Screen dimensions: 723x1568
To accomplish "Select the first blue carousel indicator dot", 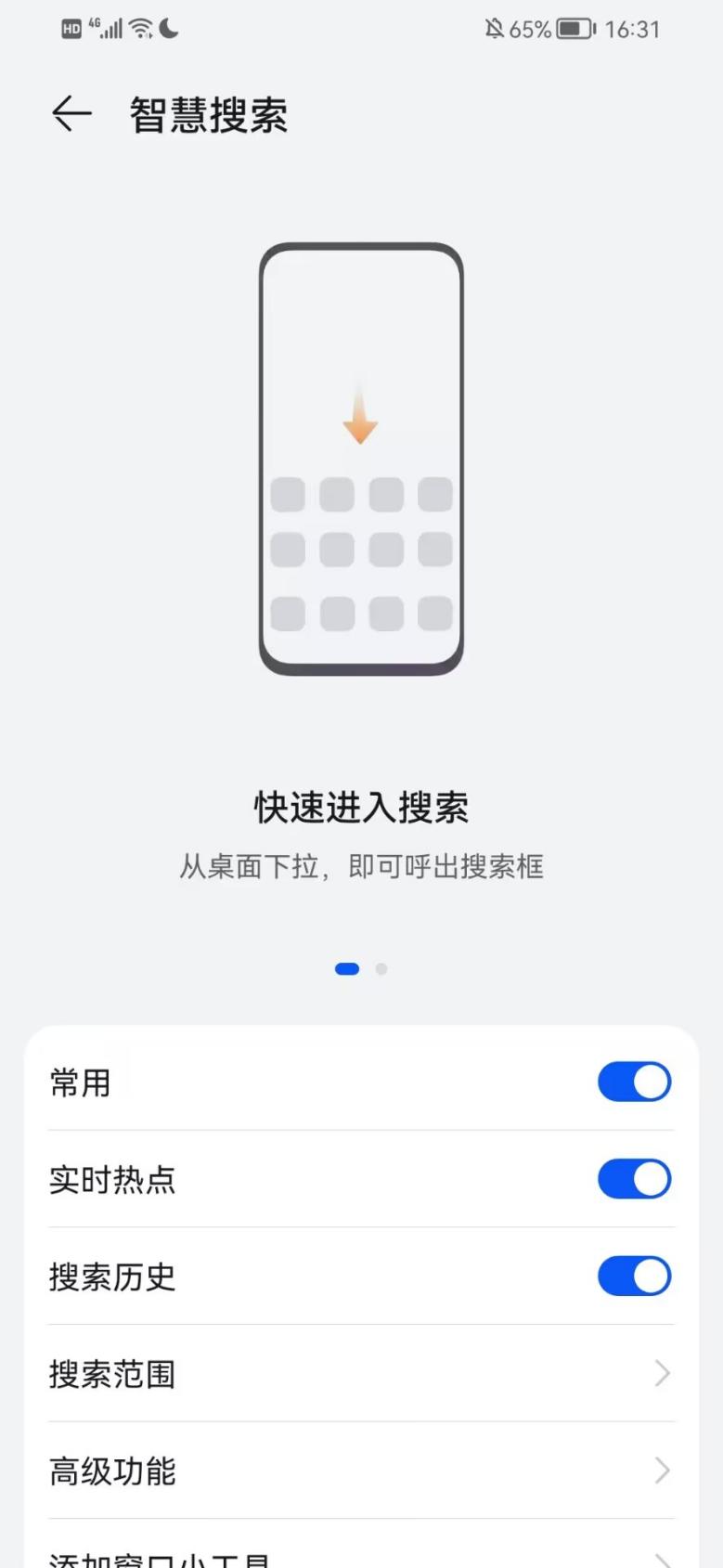I will tap(346, 968).
